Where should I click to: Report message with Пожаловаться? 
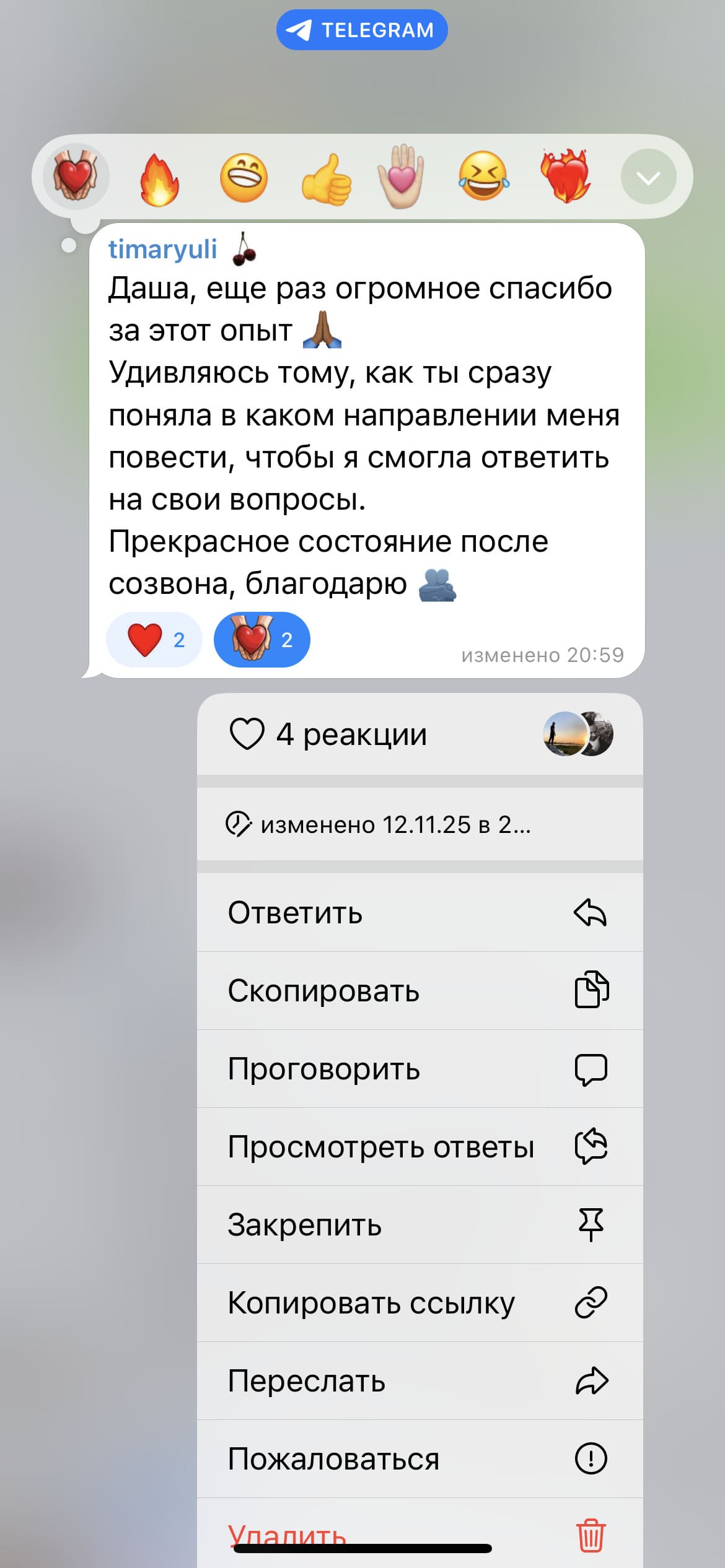coord(420,1459)
